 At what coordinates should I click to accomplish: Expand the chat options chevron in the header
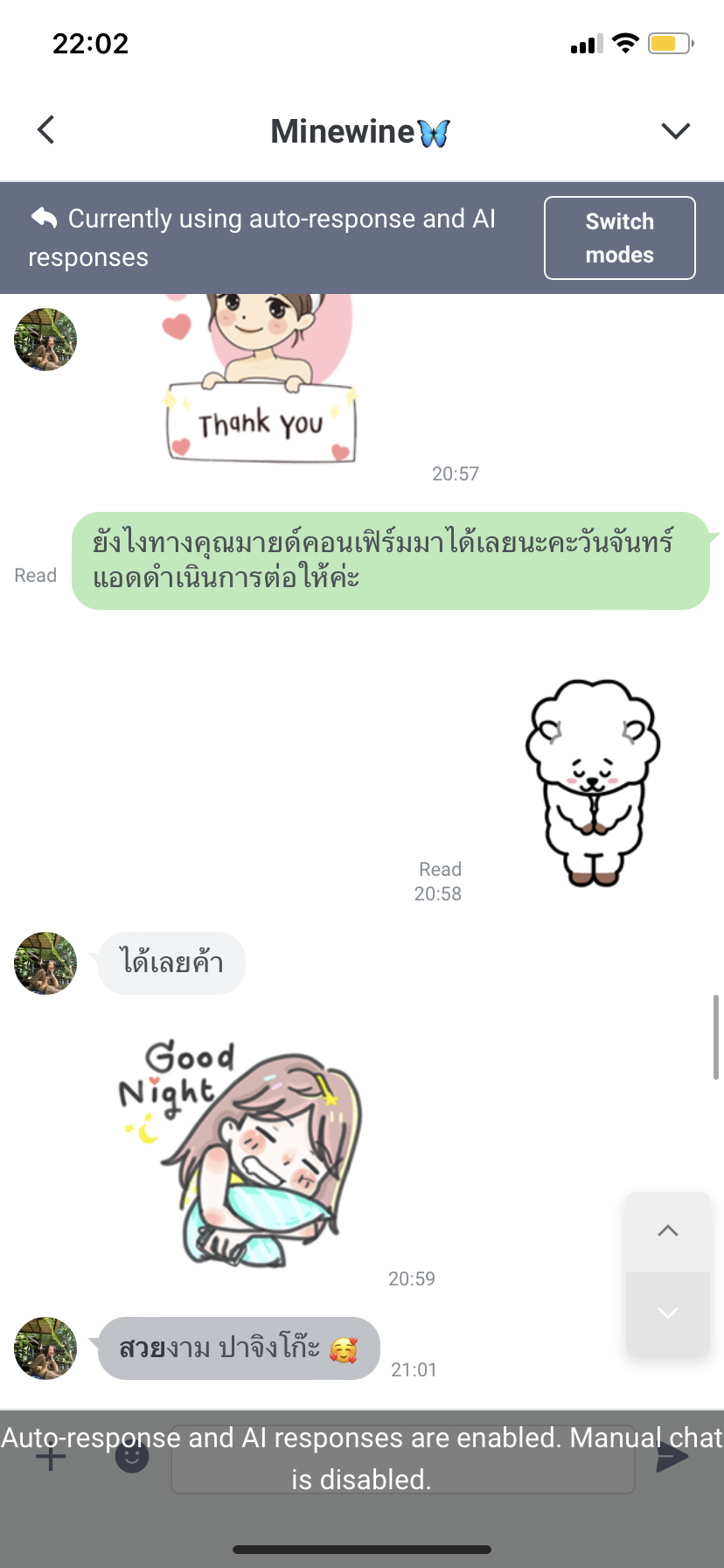pyautogui.click(x=675, y=131)
